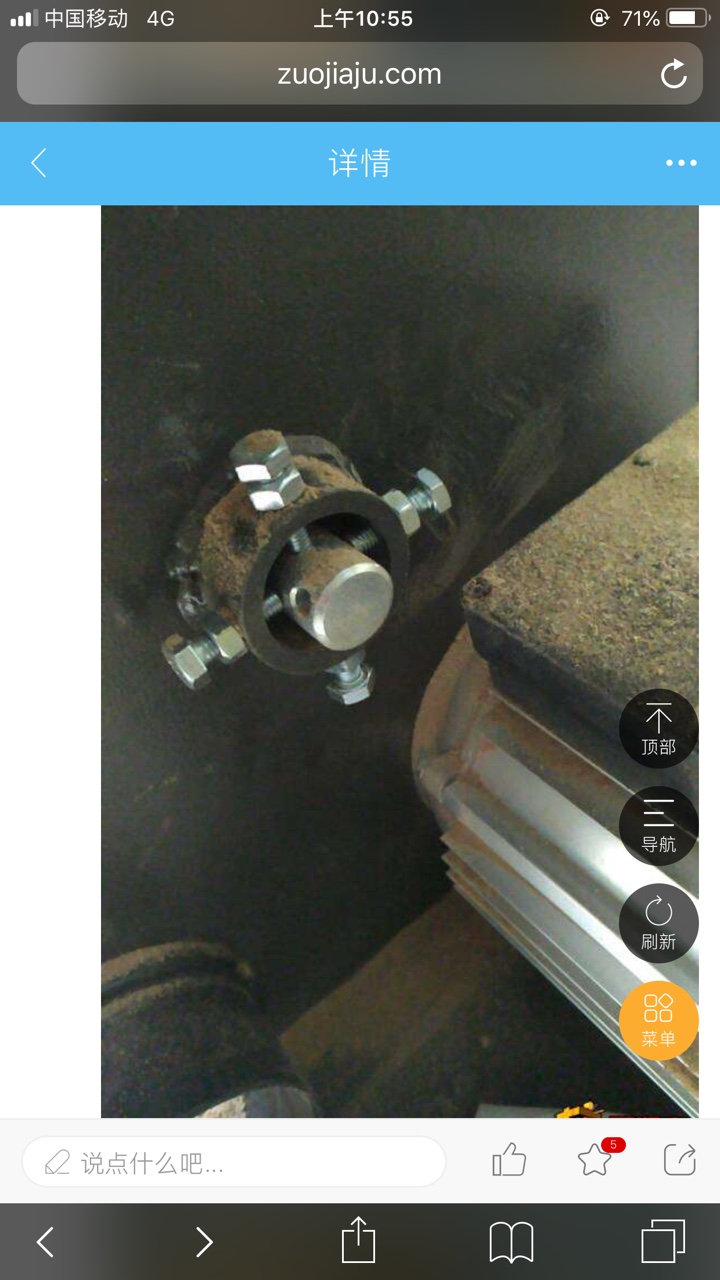Like this post with thumbs-up

(509, 1160)
